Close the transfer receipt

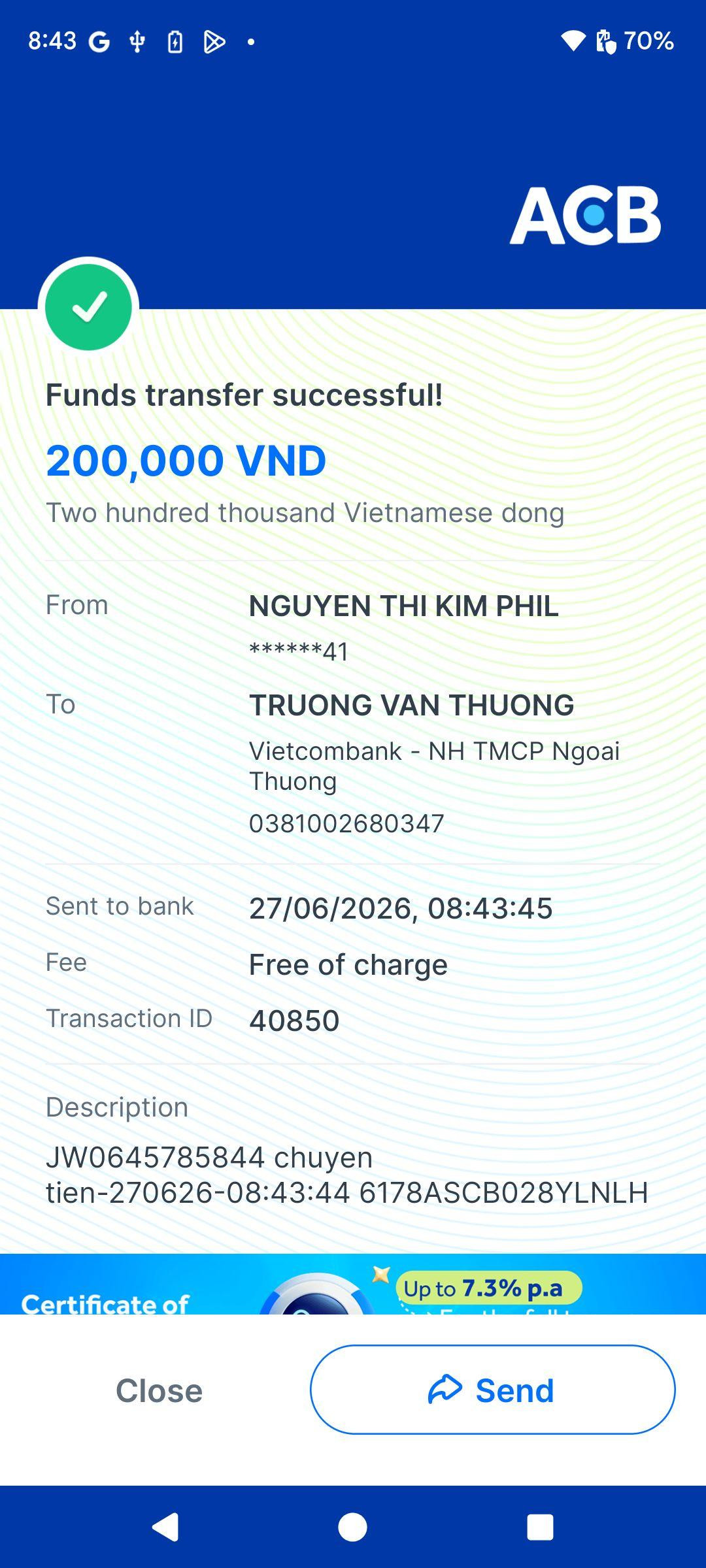159,1390
